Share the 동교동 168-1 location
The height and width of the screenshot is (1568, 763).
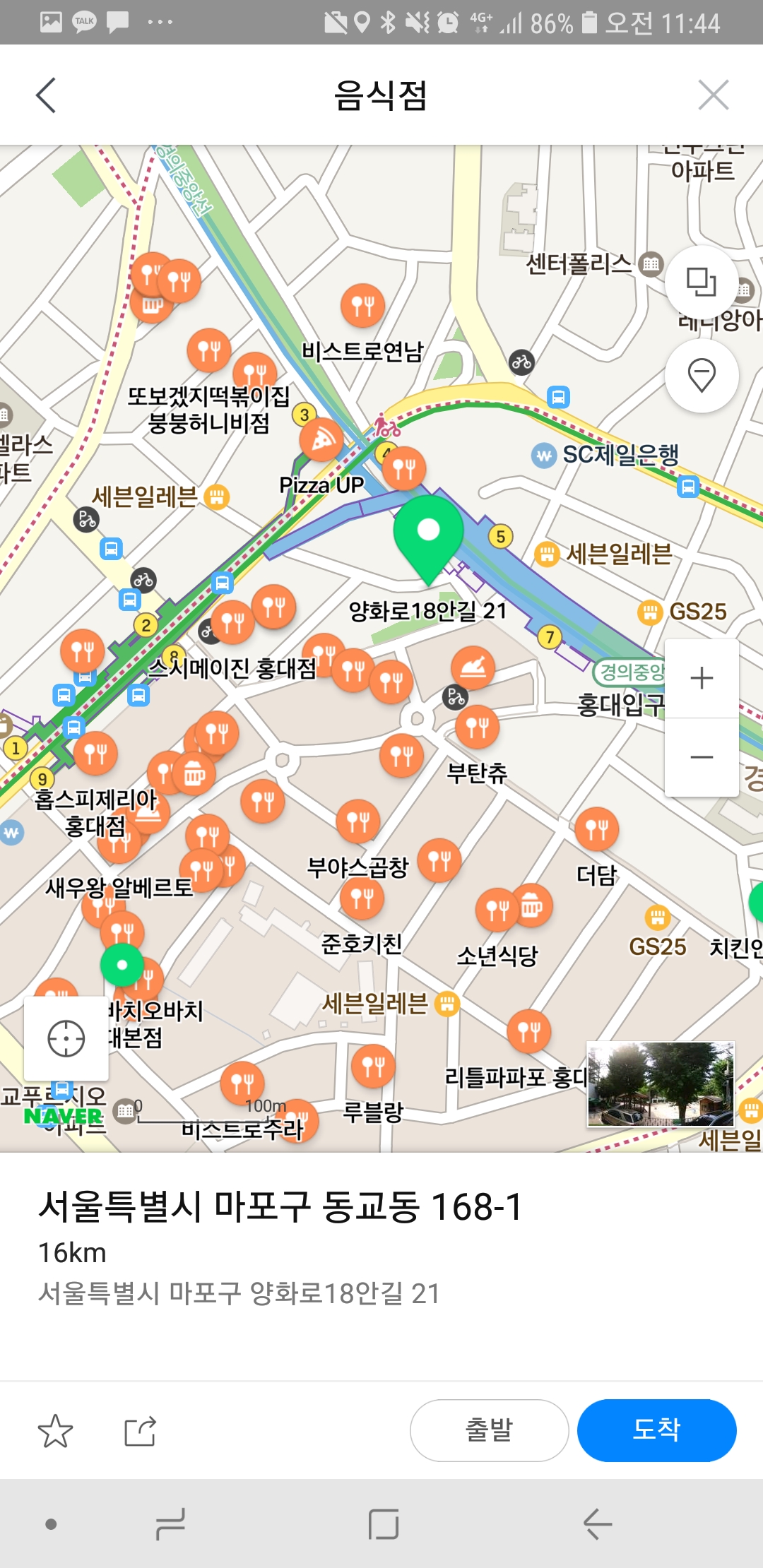click(x=140, y=1431)
